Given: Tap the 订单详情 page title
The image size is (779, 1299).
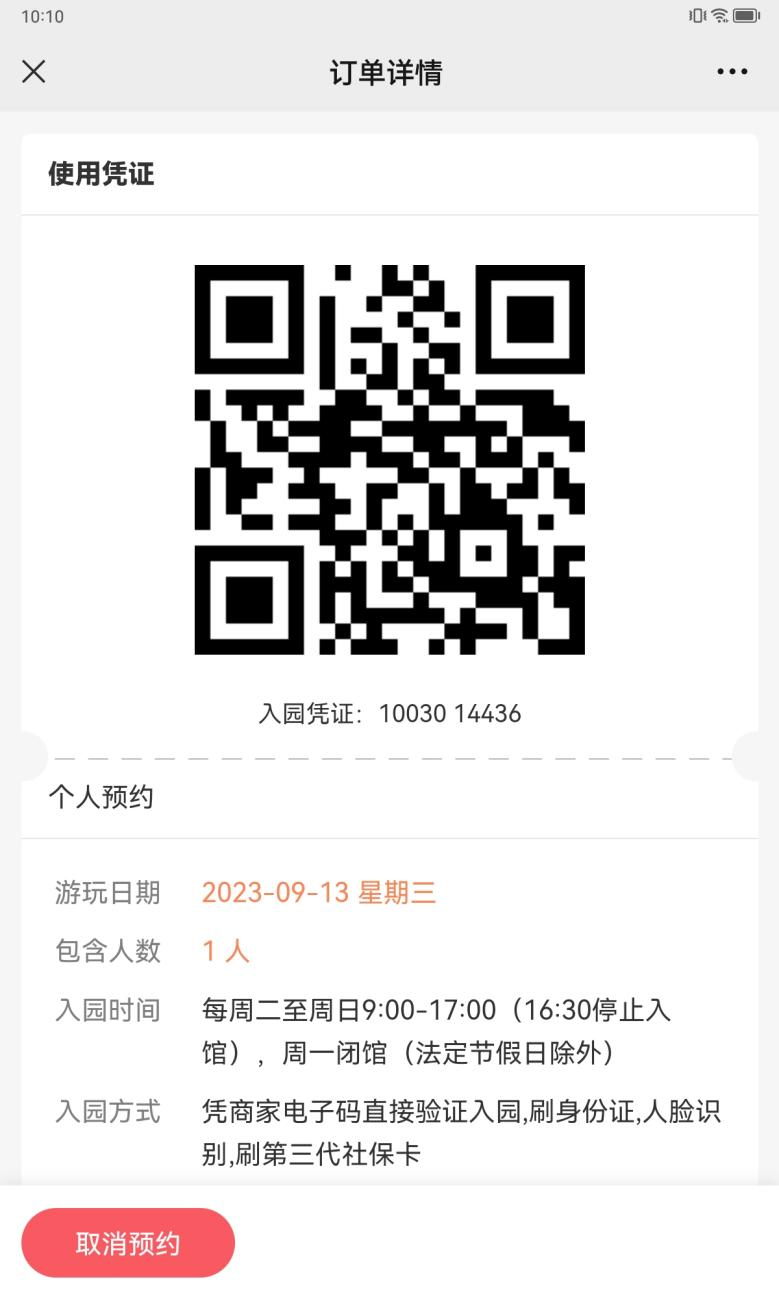Looking at the screenshot, I should pyautogui.click(x=389, y=72).
